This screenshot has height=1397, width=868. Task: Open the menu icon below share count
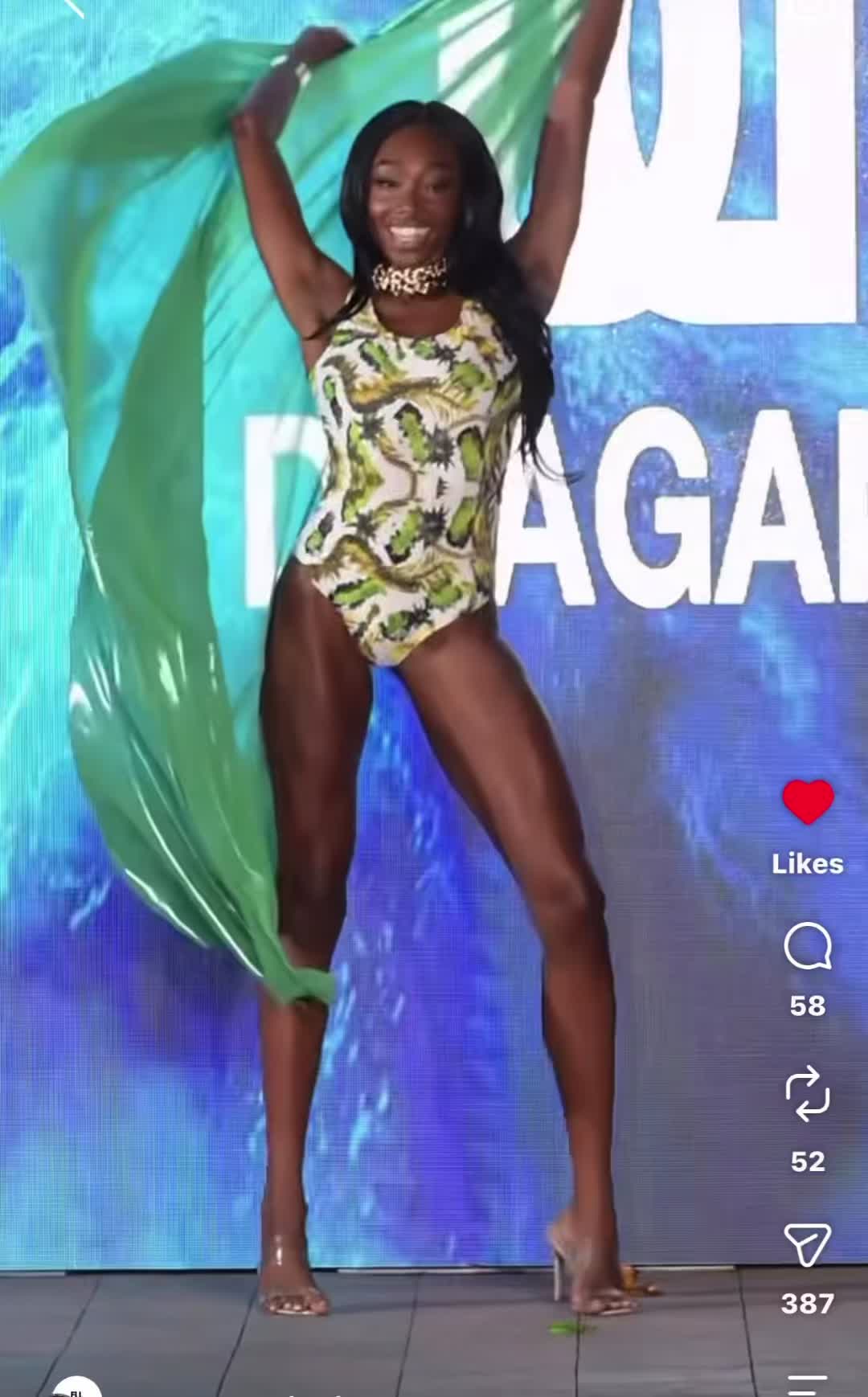807,1386
